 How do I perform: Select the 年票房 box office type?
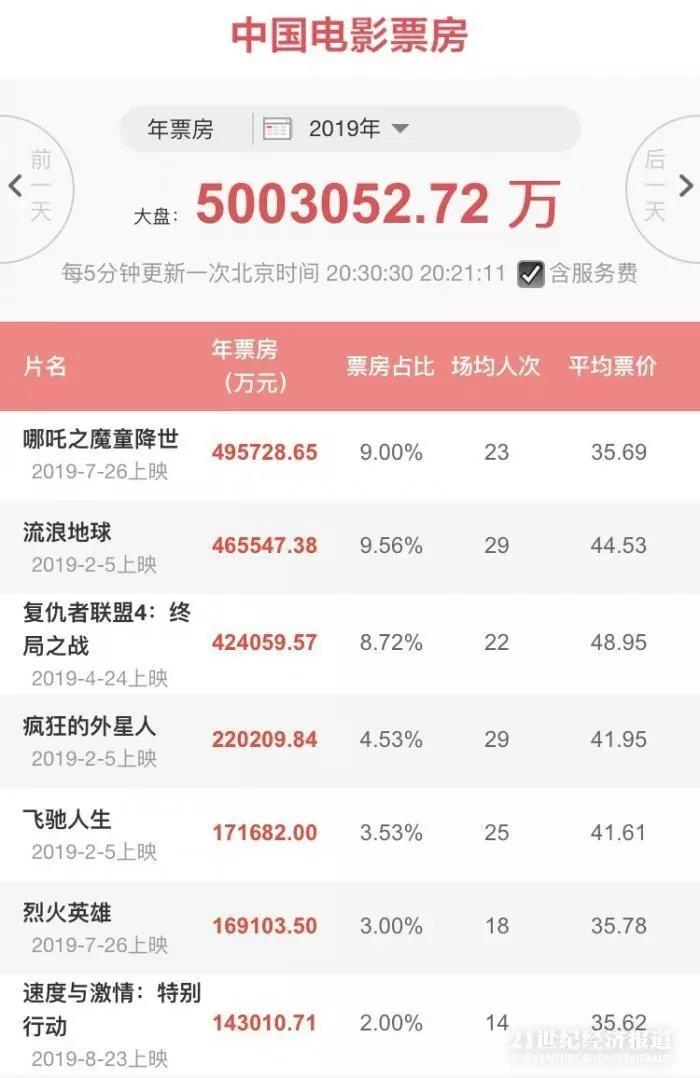[181, 129]
